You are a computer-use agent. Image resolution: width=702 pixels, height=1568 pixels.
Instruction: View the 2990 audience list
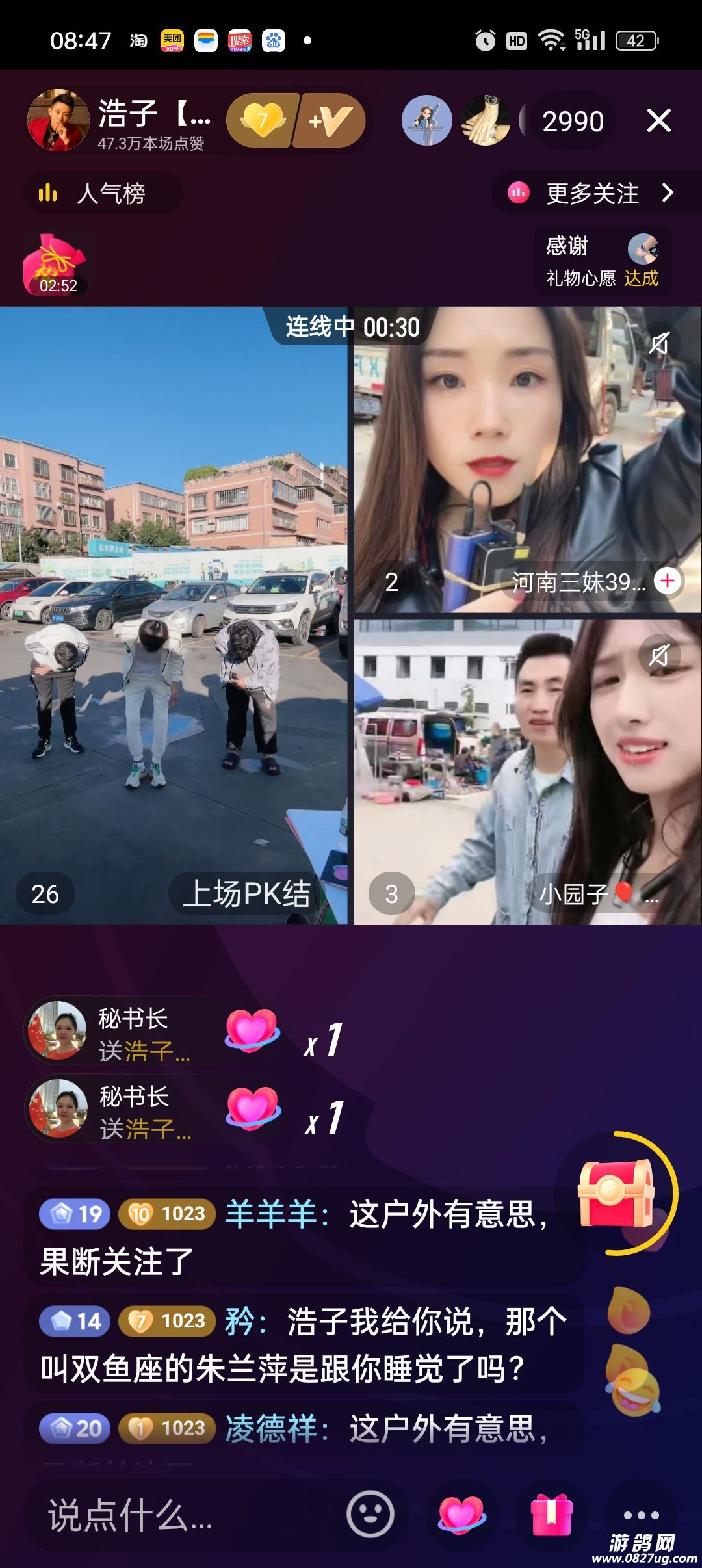click(x=573, y=122)
